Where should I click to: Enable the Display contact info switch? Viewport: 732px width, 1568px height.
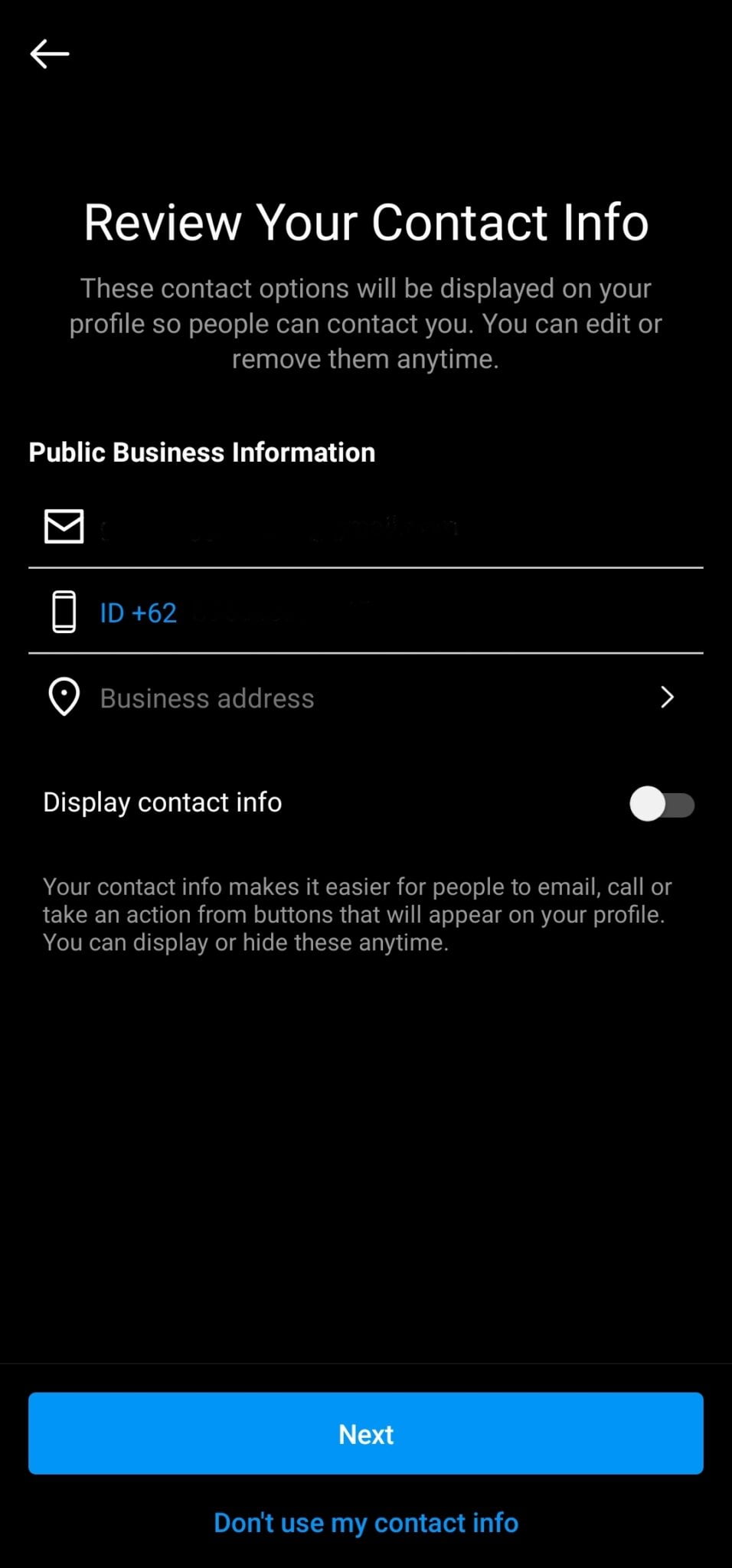(662, 804)
